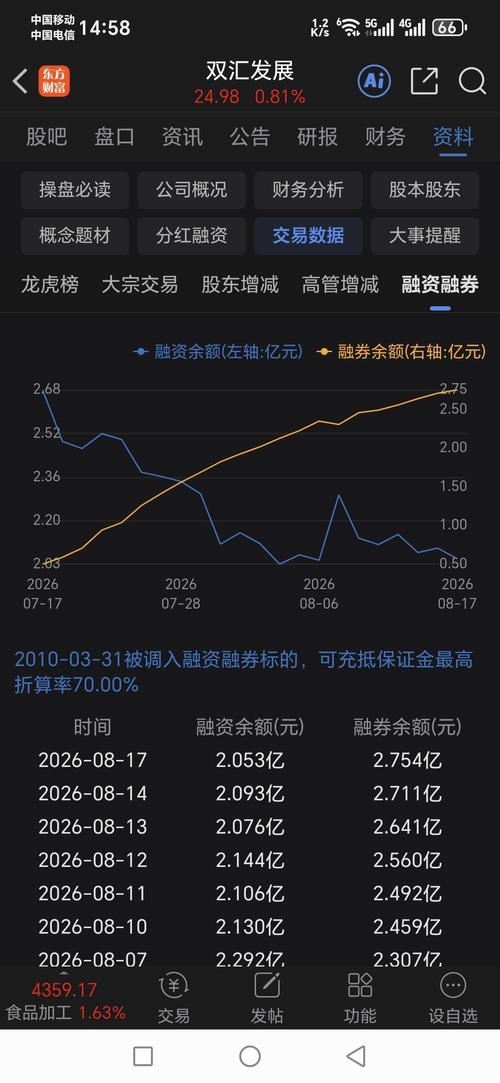Select the 股本股东 chip
This screenshot has height=1083, width=500.
click(425, 190)
